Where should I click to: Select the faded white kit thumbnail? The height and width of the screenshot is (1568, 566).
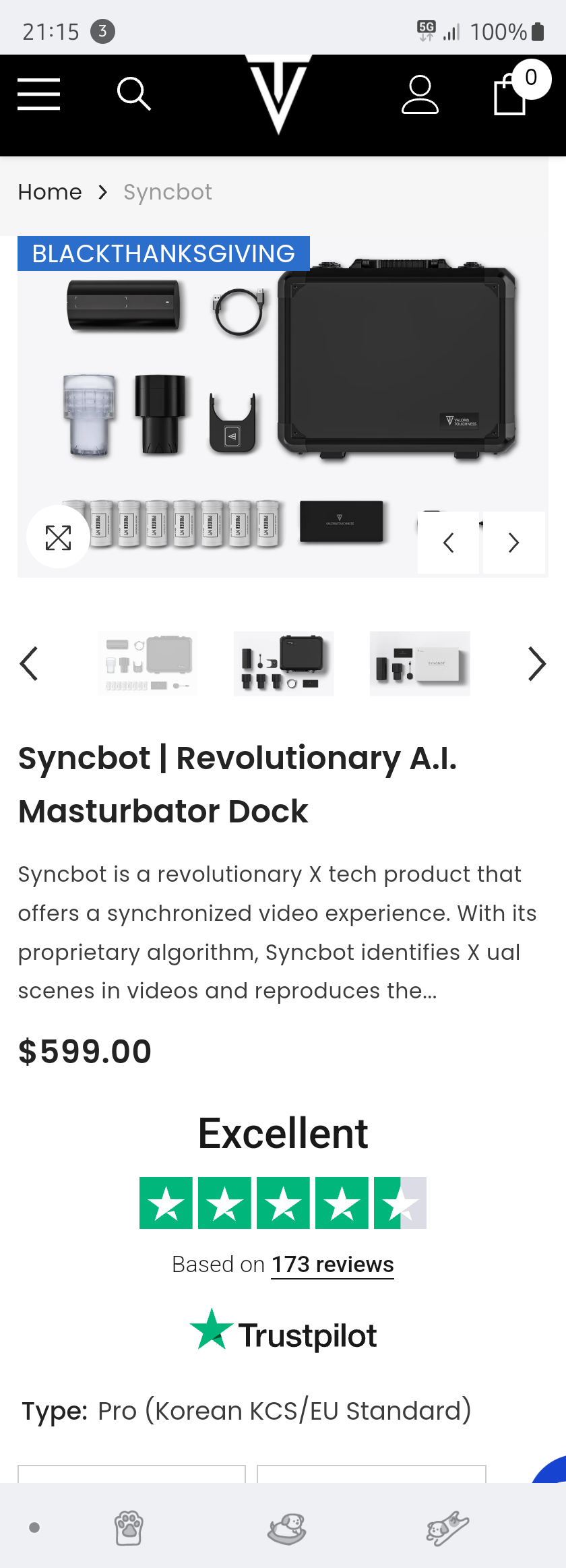[x=148, y=663]
